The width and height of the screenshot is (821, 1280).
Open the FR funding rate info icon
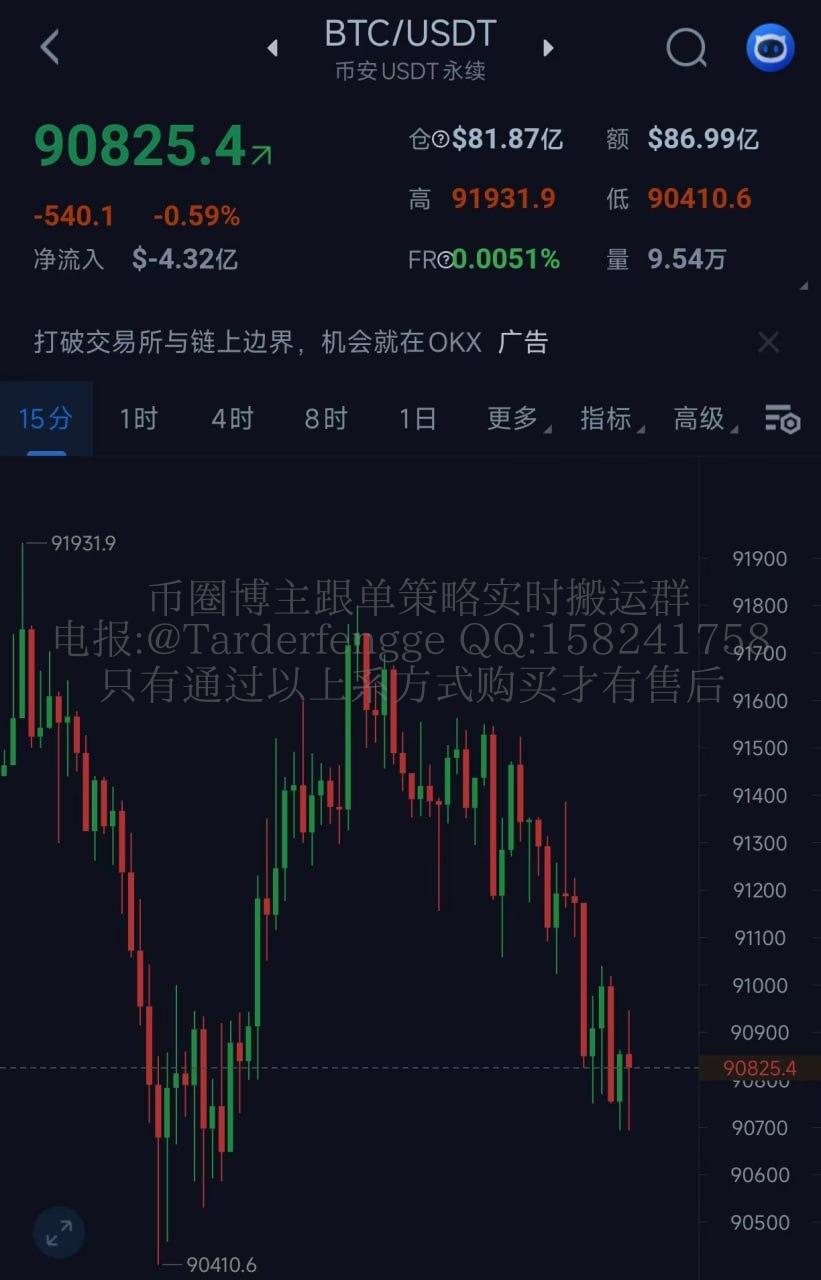pos(444,260)
